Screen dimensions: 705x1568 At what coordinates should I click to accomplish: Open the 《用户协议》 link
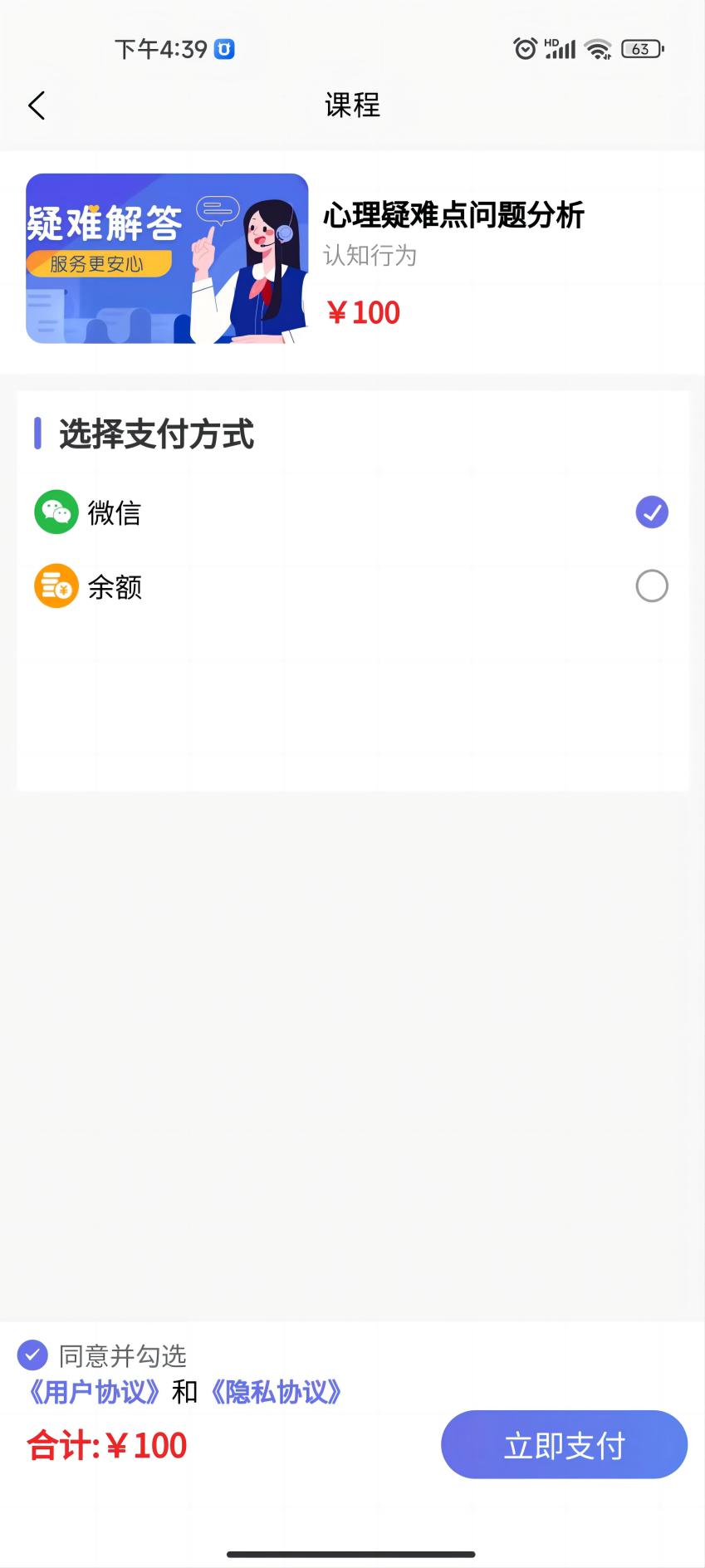tap(93, 1392)
